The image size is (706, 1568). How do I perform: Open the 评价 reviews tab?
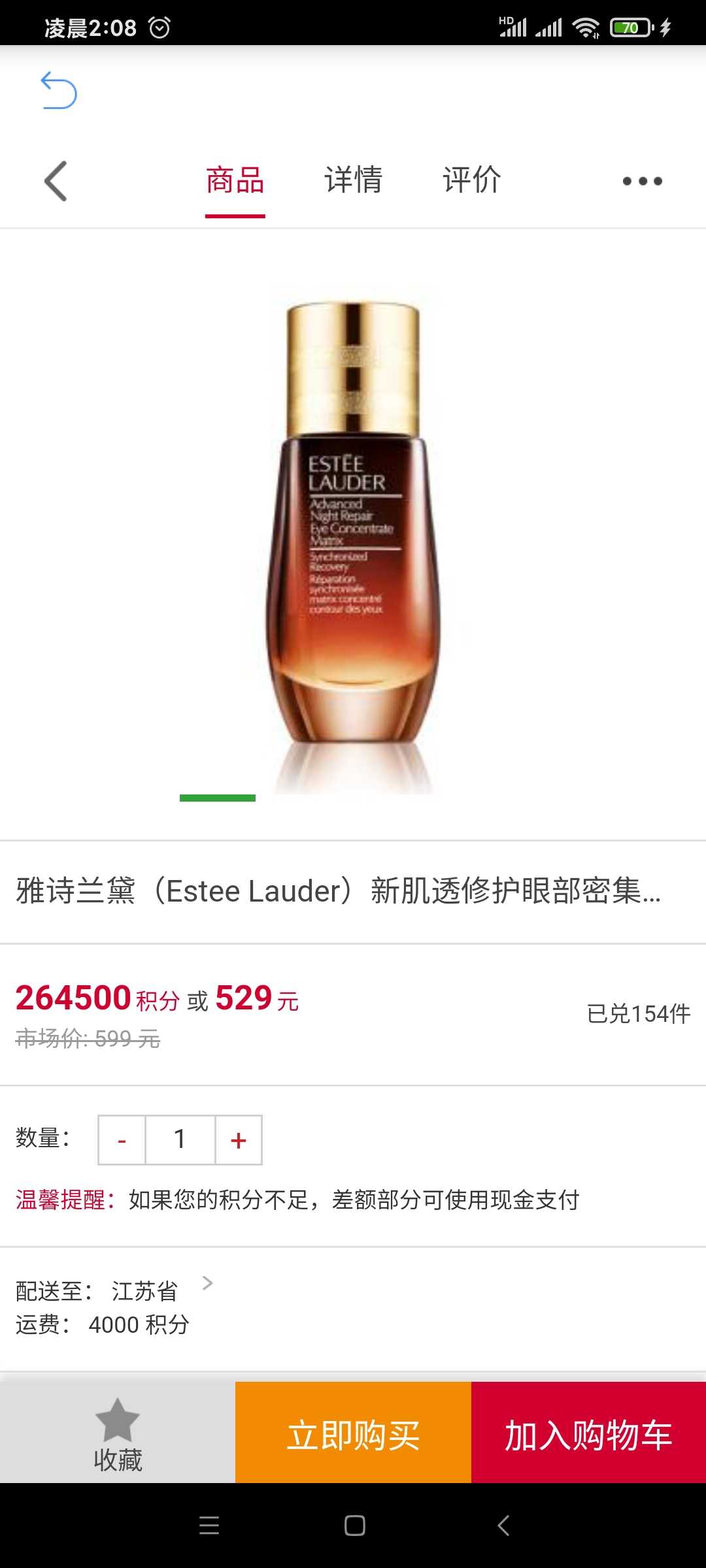pyautogui.click(x=471, y=180)
